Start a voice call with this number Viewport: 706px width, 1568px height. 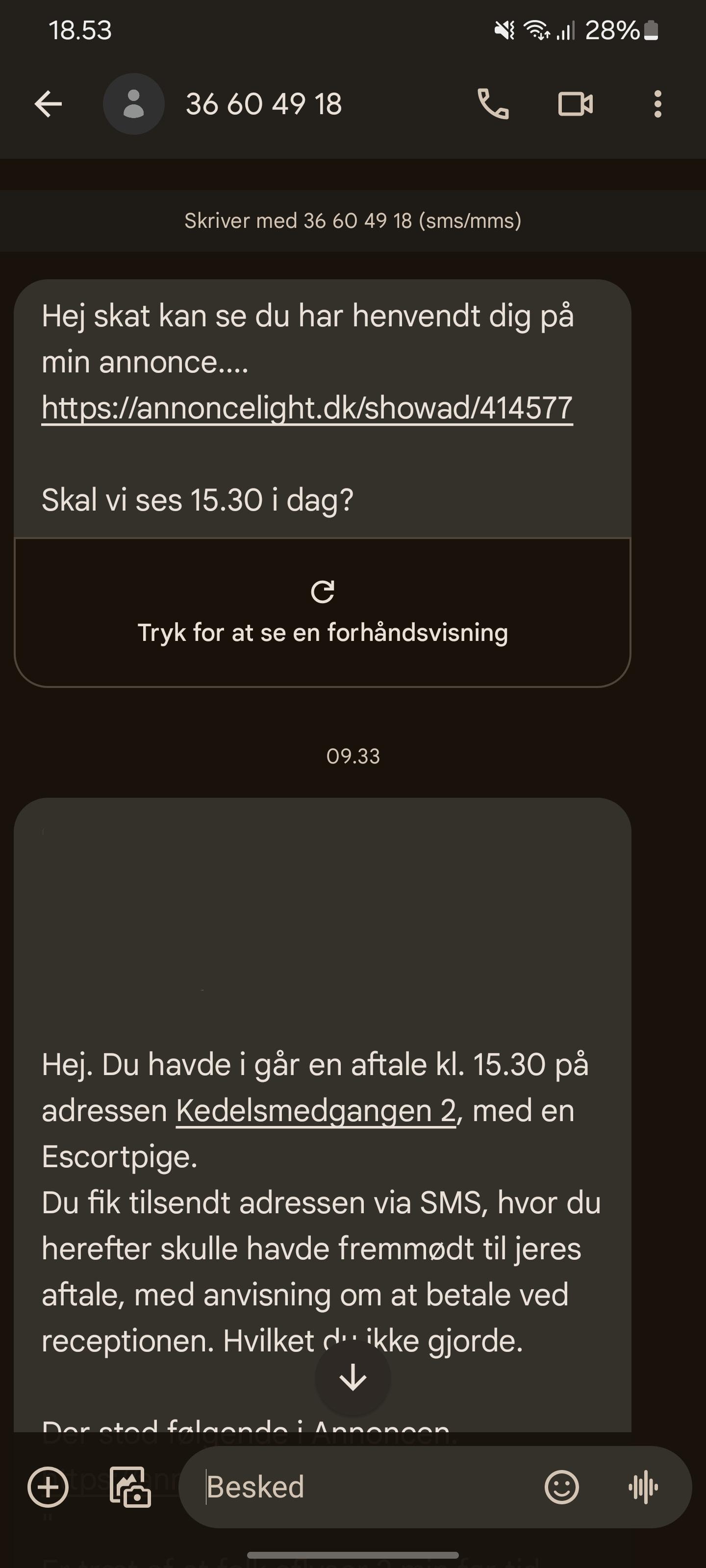click(493, 104)
